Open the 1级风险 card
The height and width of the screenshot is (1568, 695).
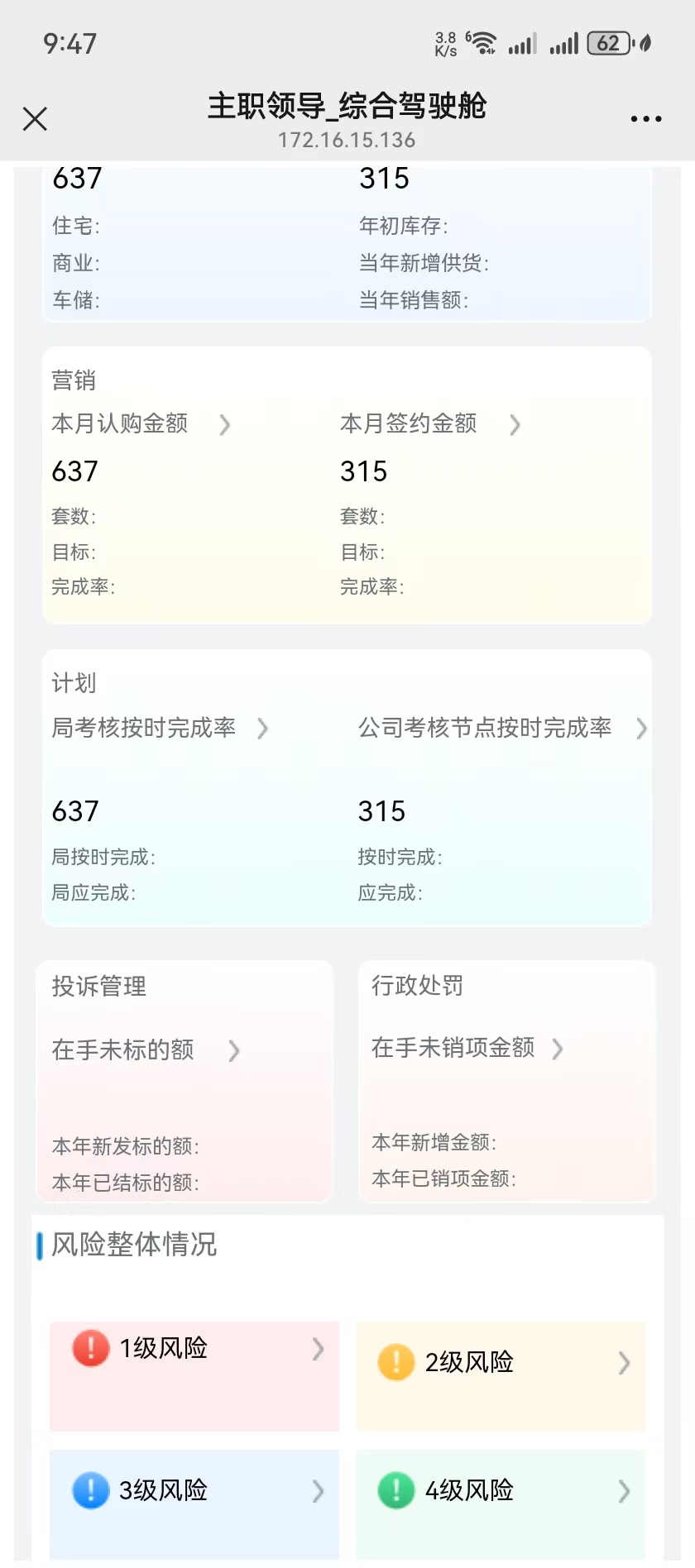click(194, 1374)
